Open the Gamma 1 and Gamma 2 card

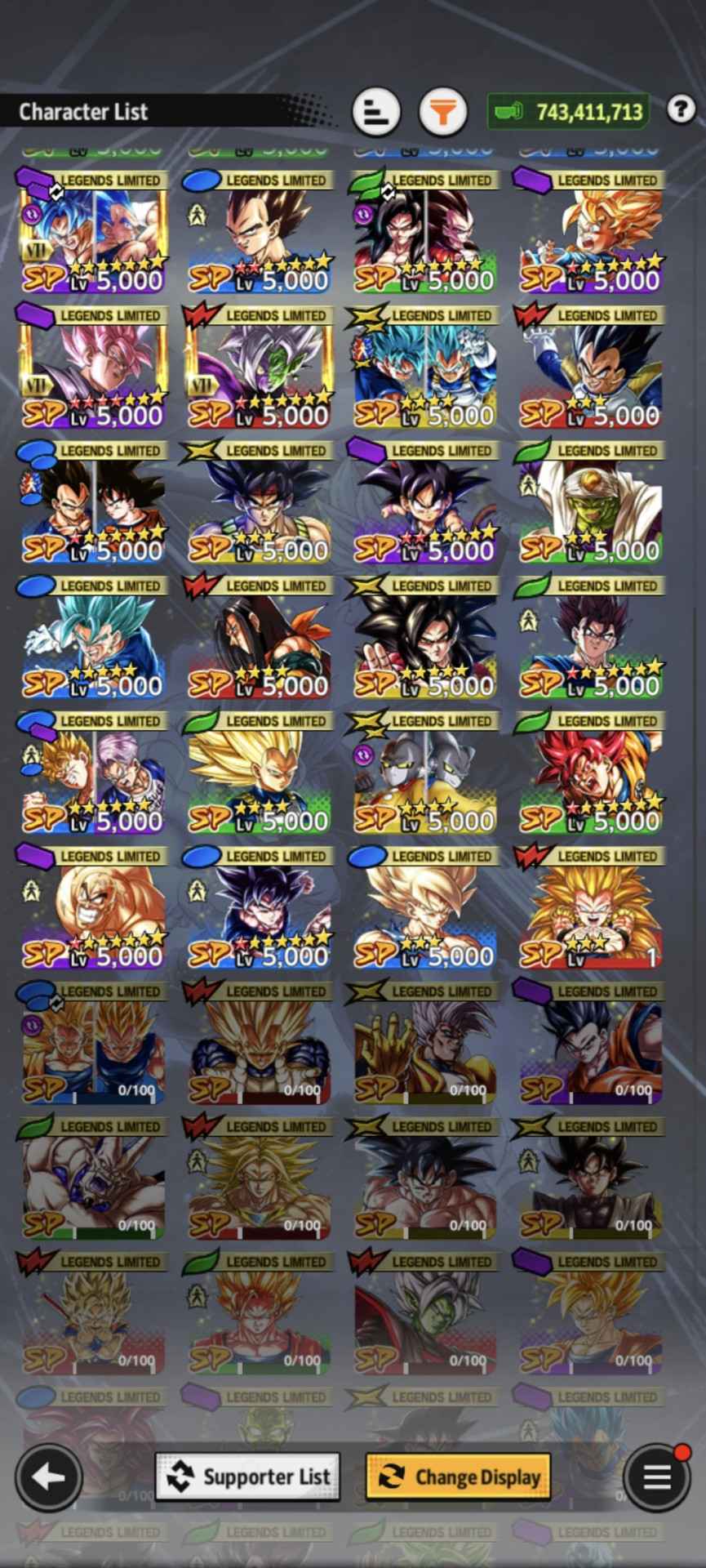click(x=424, y=773)
